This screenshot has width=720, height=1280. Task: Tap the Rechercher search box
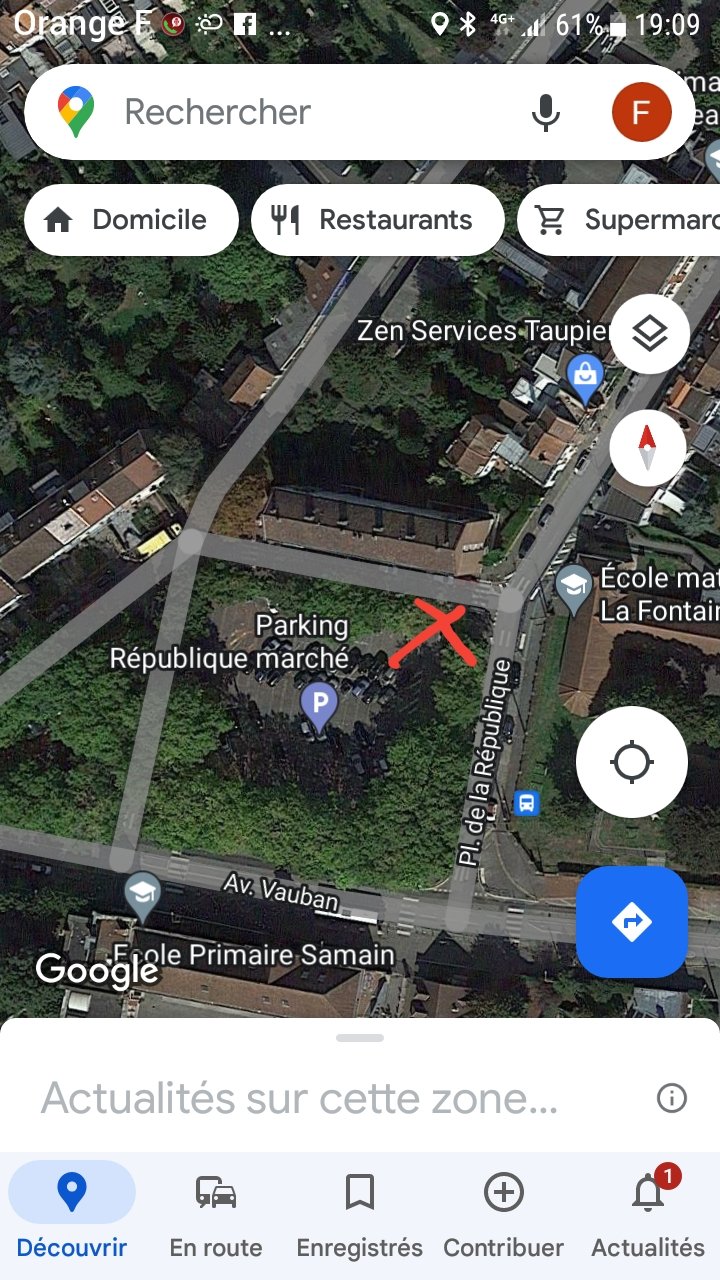point(300,112)
